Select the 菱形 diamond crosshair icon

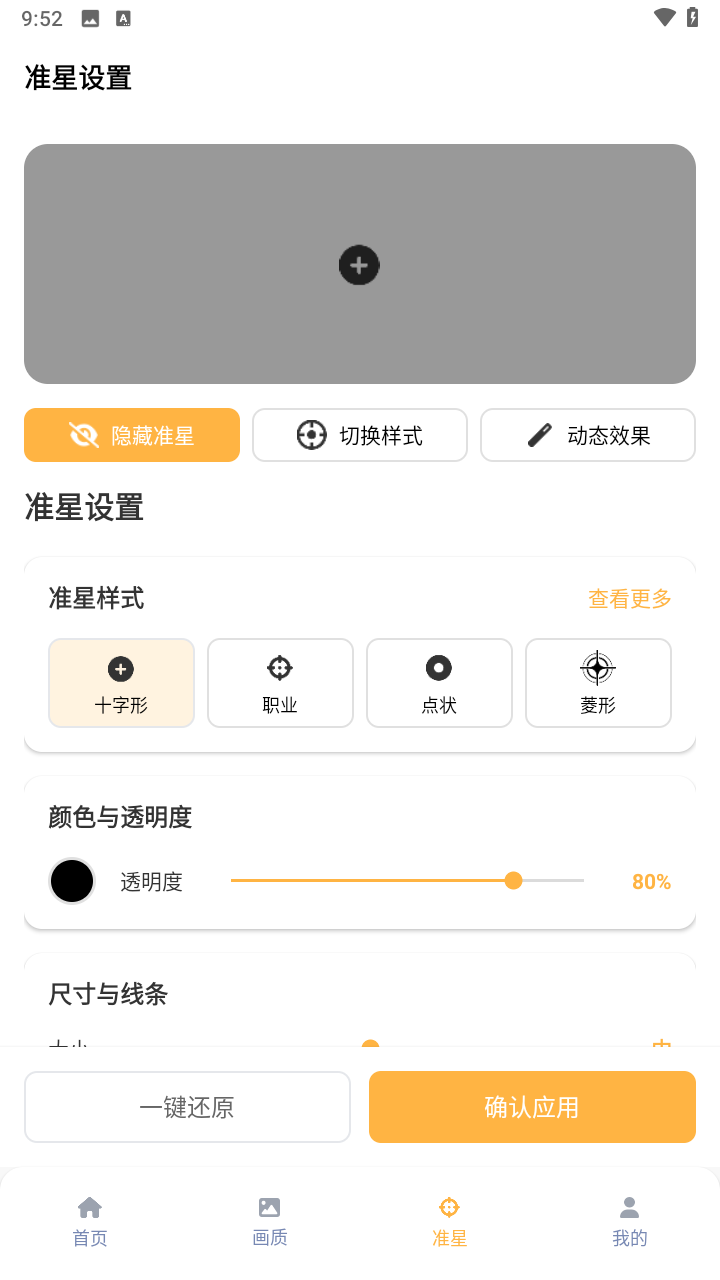click(598, 668)
